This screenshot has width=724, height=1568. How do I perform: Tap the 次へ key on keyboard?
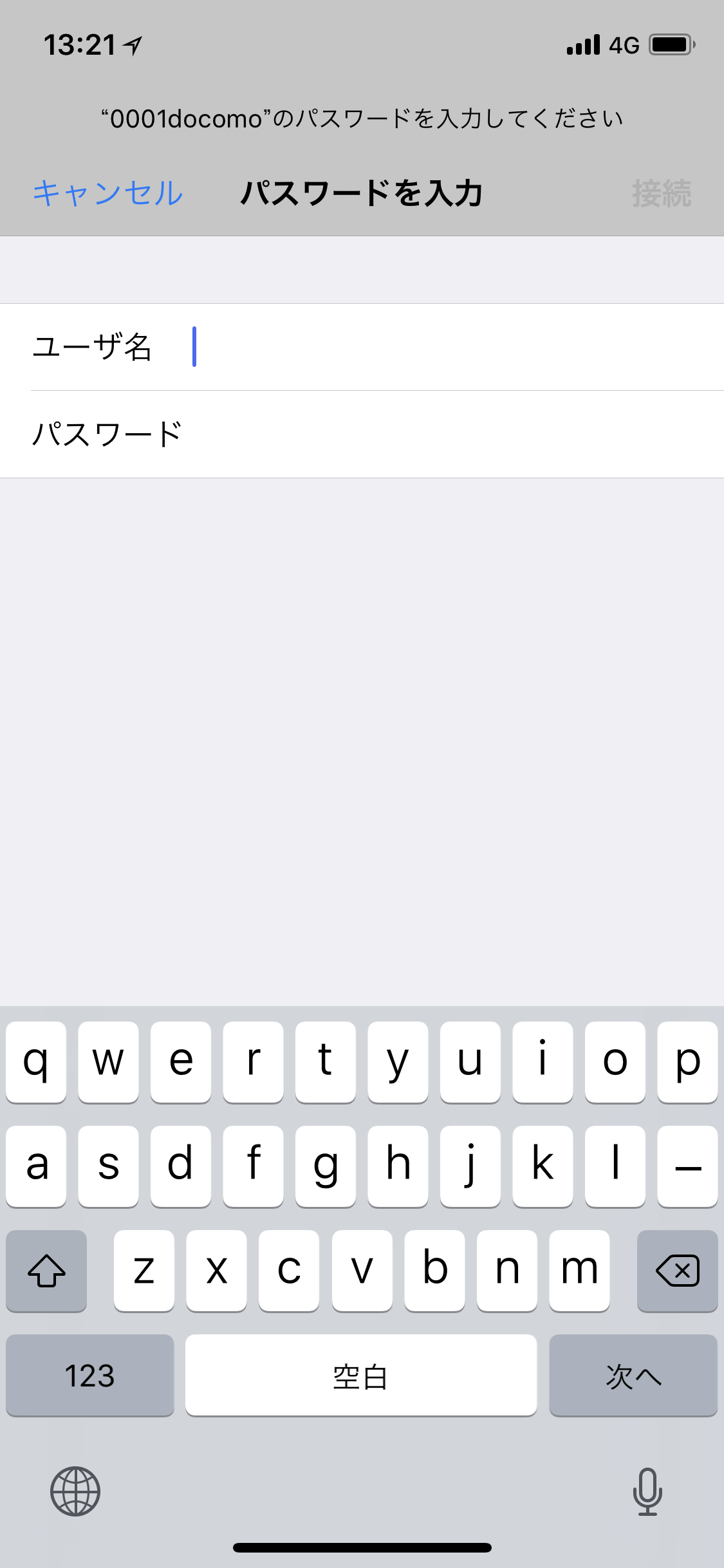click(633, 1376)
